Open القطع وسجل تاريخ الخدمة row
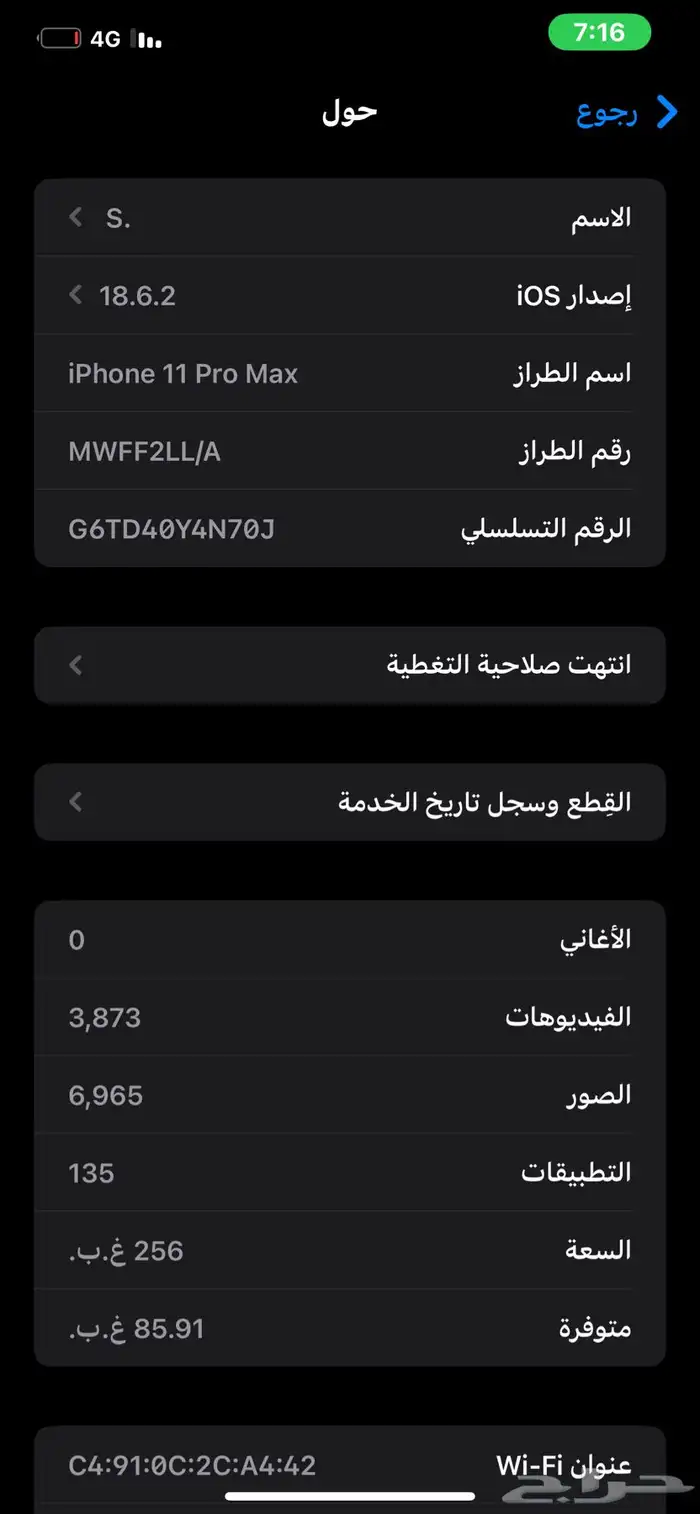This screenshot has height=1514, width=700. pos(350,802)
